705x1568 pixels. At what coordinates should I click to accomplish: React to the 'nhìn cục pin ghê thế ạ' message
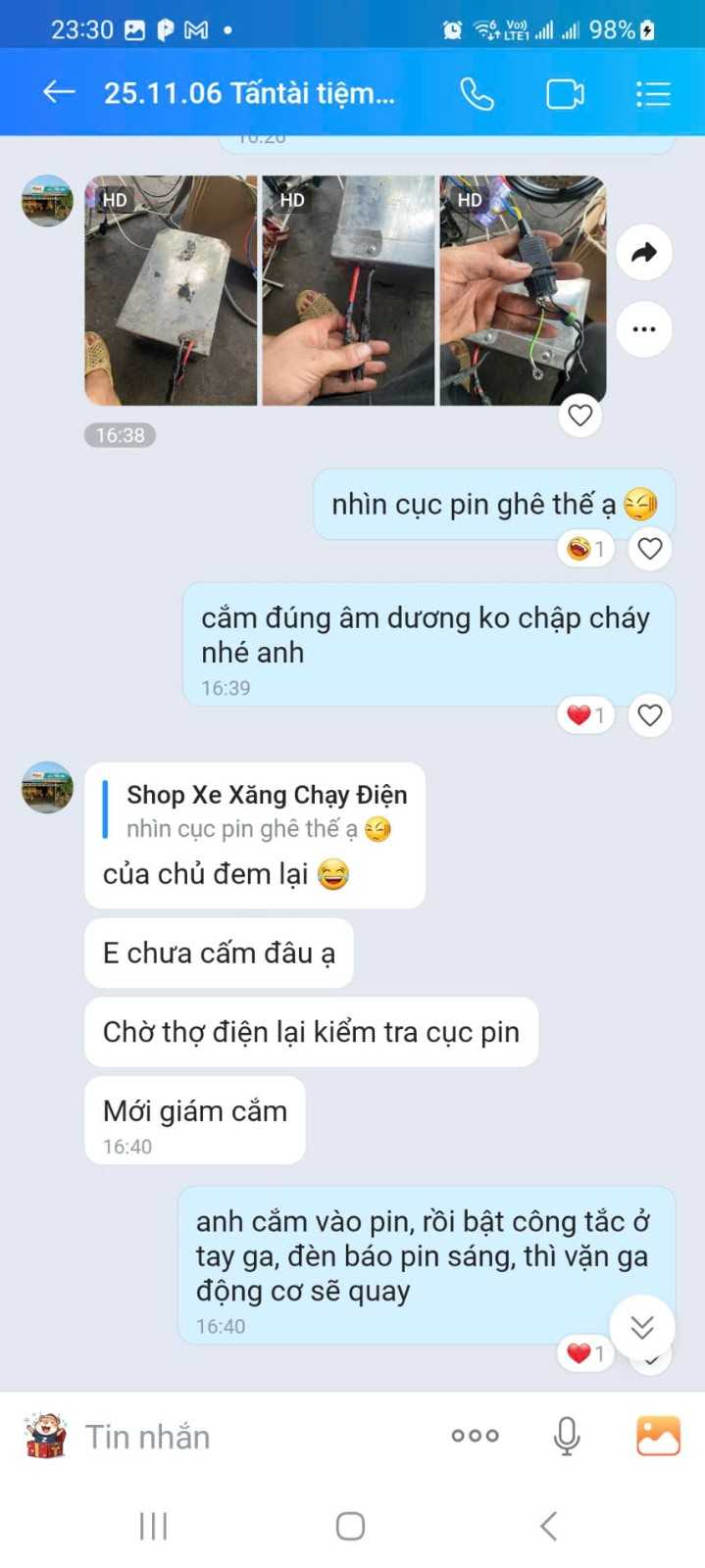(x=650, y=549)
